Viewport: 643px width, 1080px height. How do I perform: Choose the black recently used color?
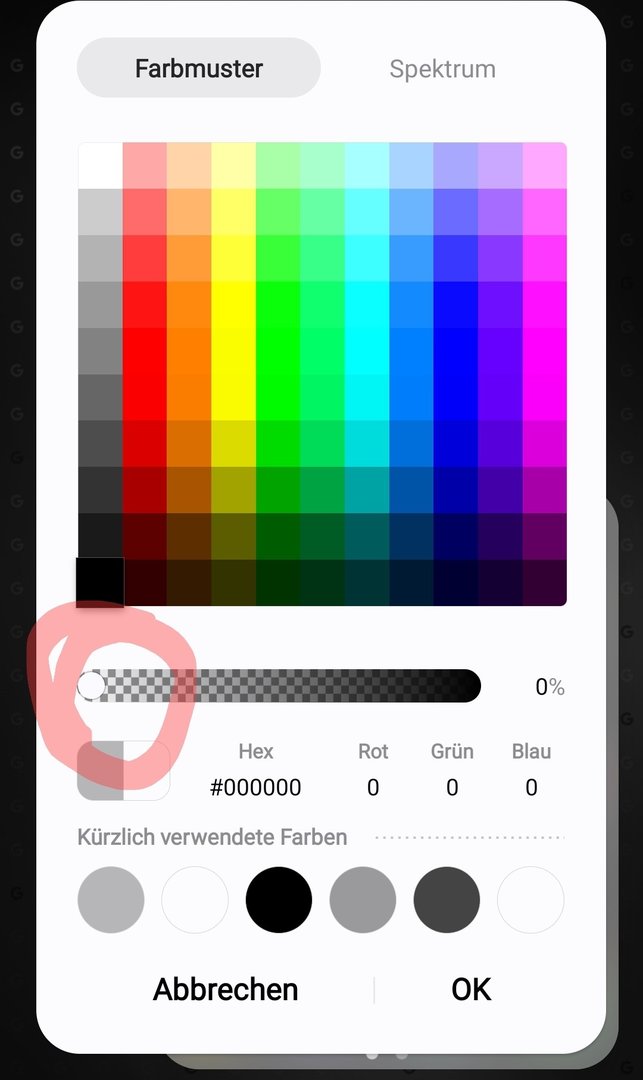click(x=279, y=900)
